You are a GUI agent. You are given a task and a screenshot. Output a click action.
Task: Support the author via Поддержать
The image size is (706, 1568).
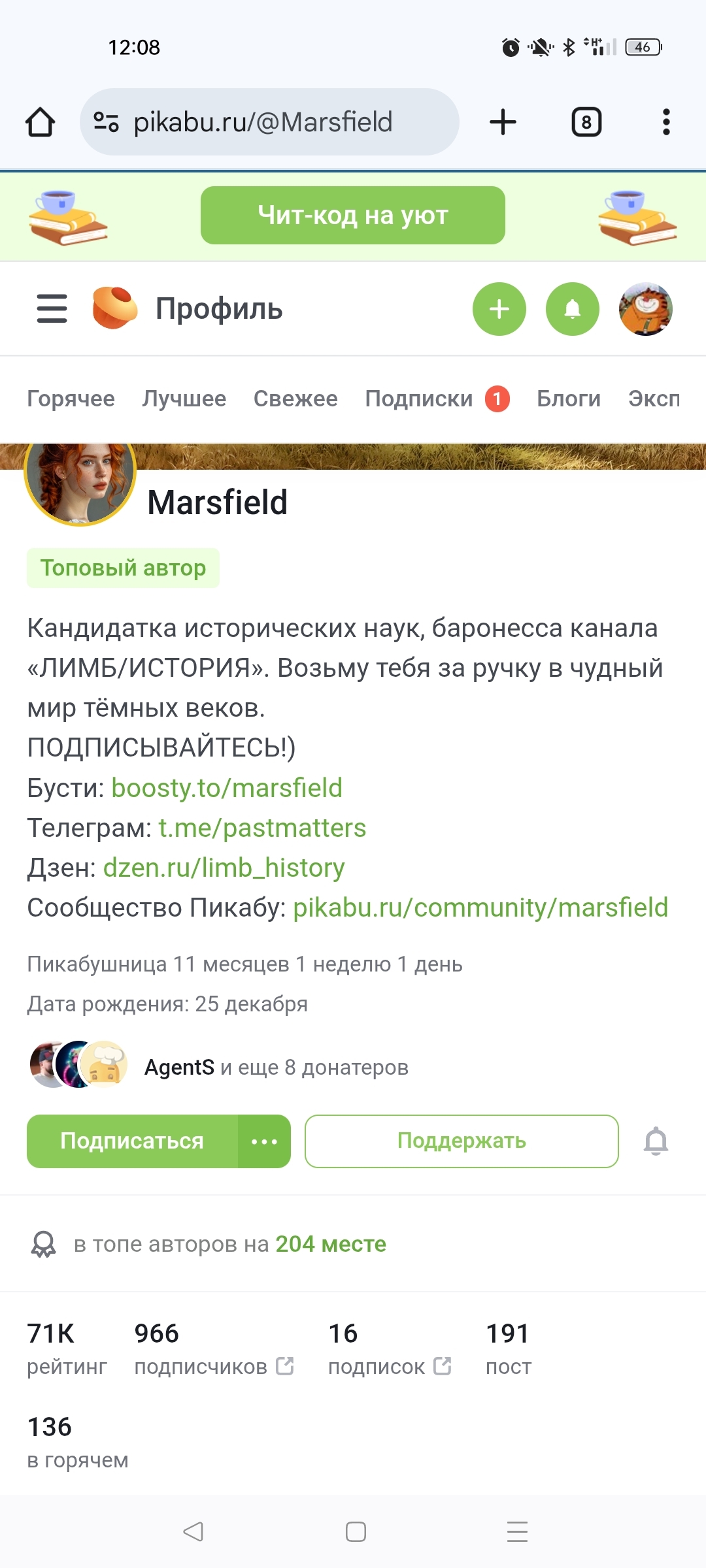(462, 1141)
